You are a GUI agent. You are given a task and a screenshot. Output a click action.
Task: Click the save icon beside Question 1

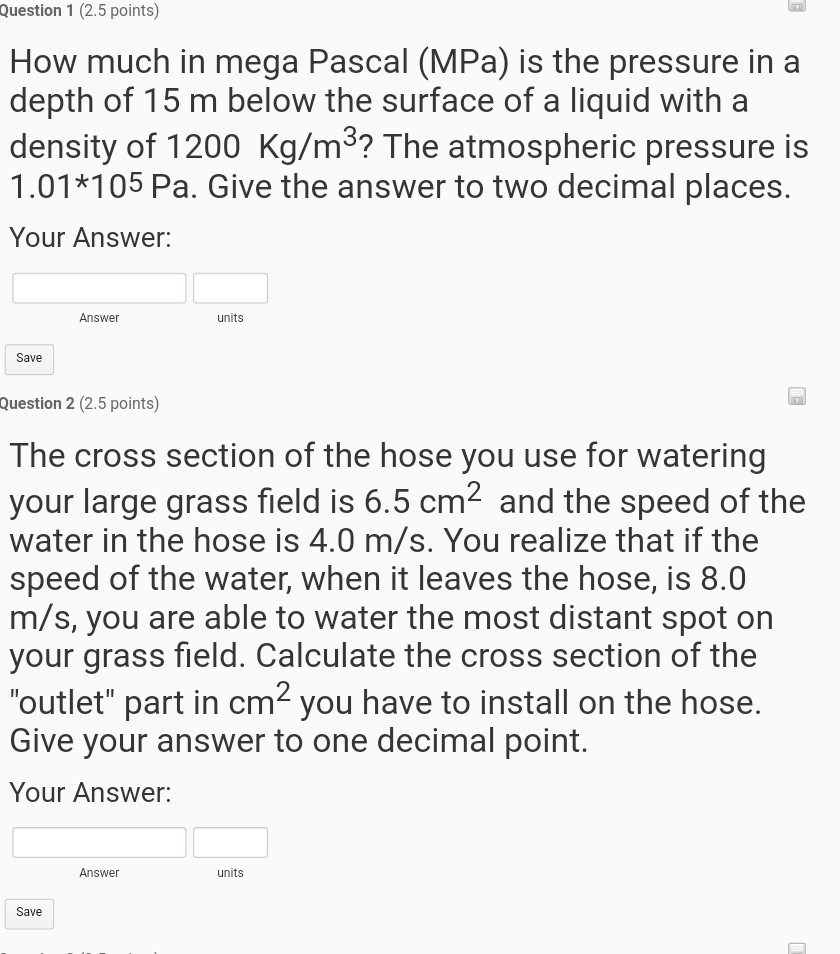[x=796, y=6]
